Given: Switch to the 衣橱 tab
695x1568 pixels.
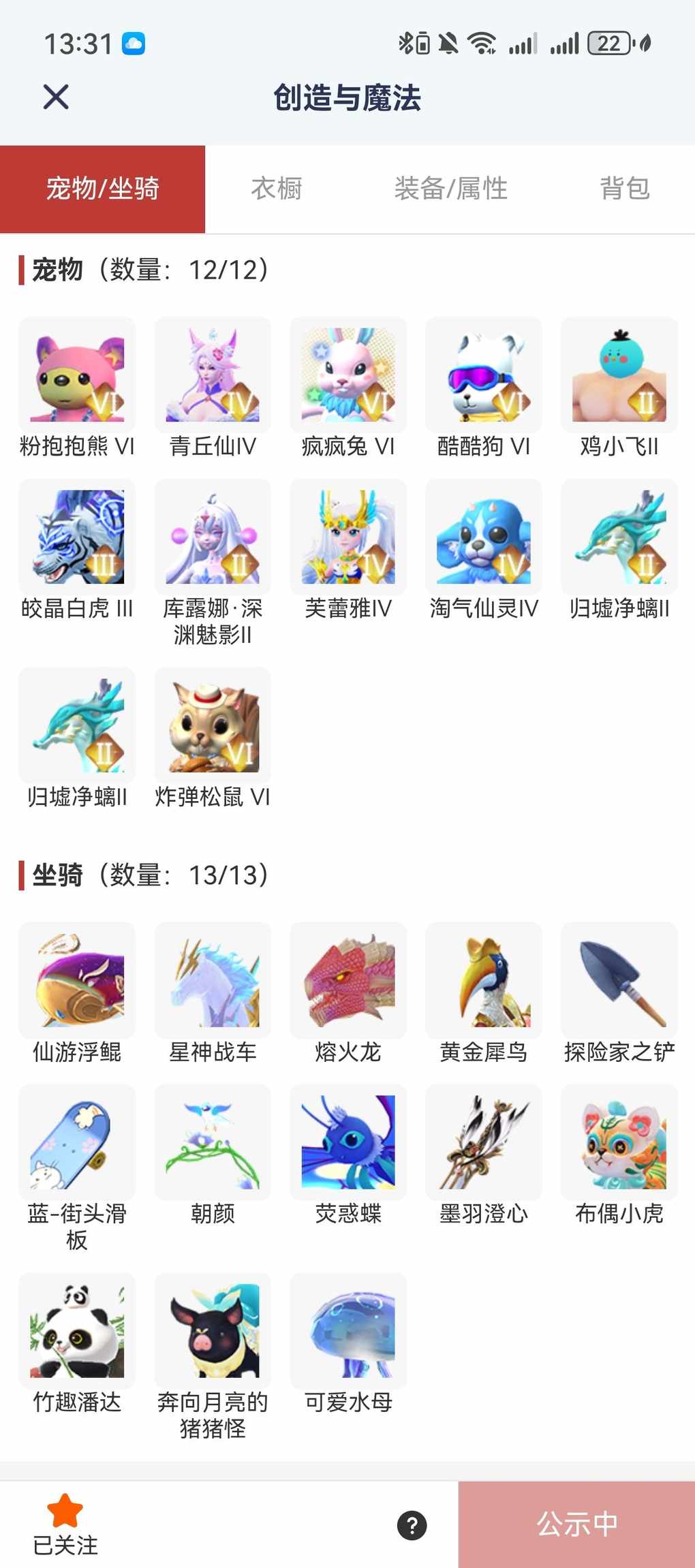Looking at the screenshot, I should pyautogui.click(x=276, y=189).
